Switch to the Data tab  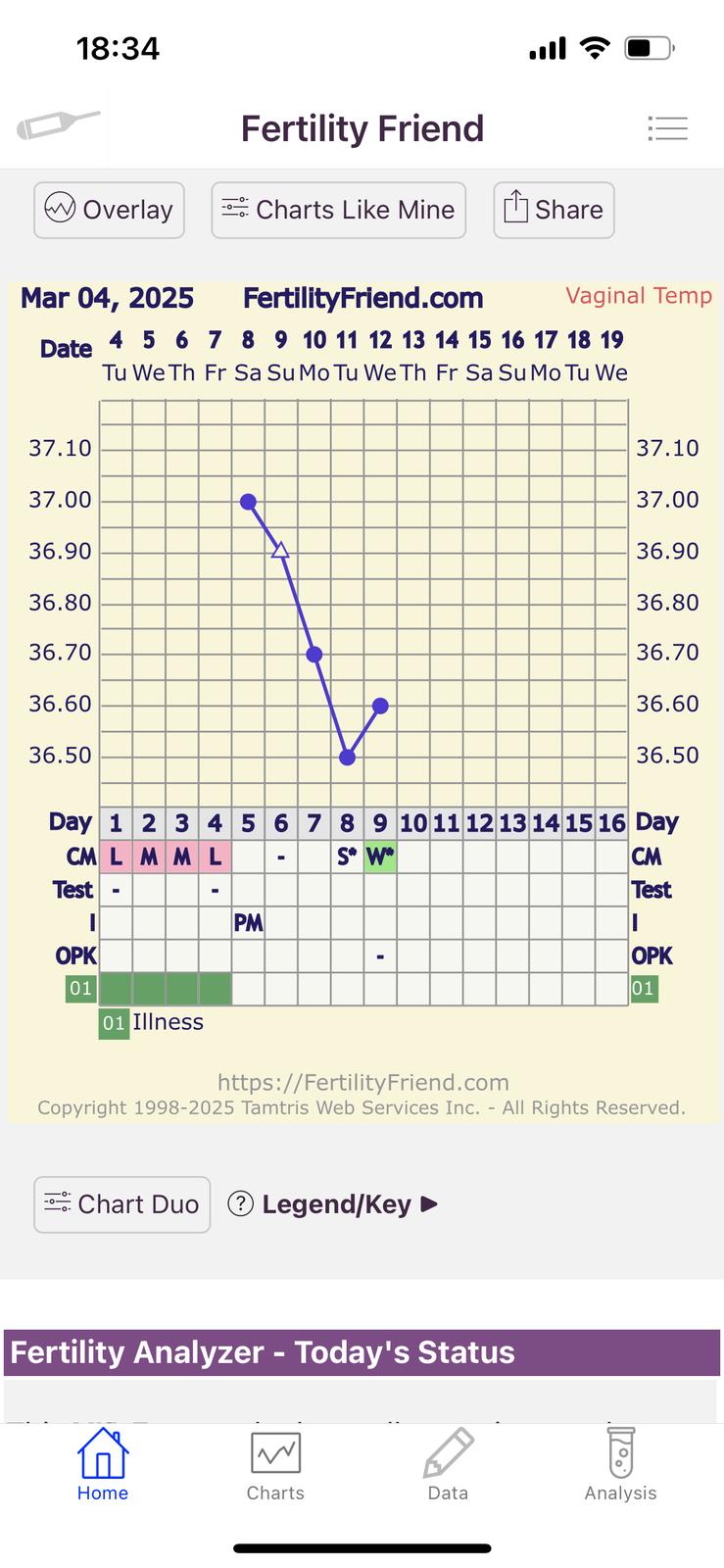click(448, 1465)
